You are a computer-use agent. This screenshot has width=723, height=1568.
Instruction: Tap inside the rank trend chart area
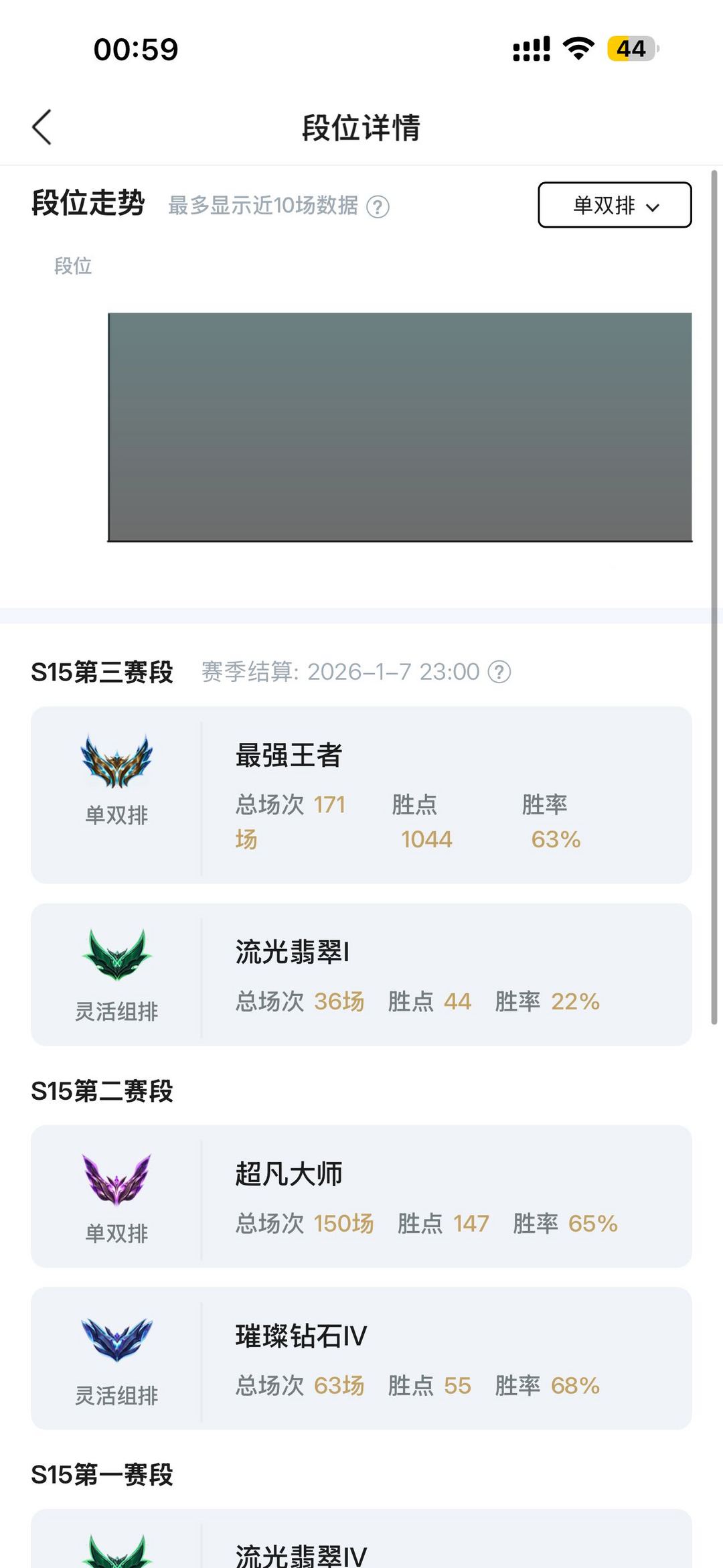[x=400, y=425]
